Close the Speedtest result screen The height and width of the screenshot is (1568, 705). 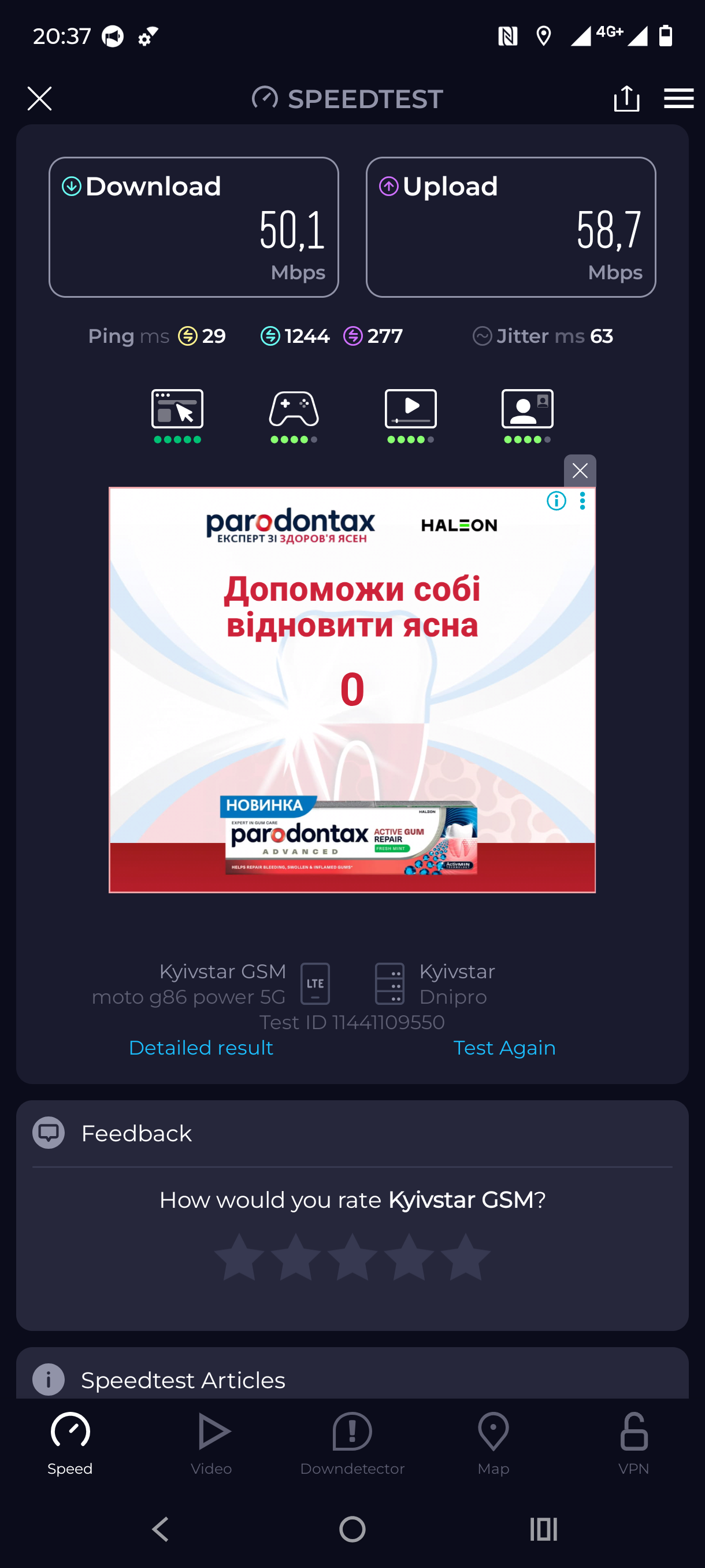(x=39, y=99)
